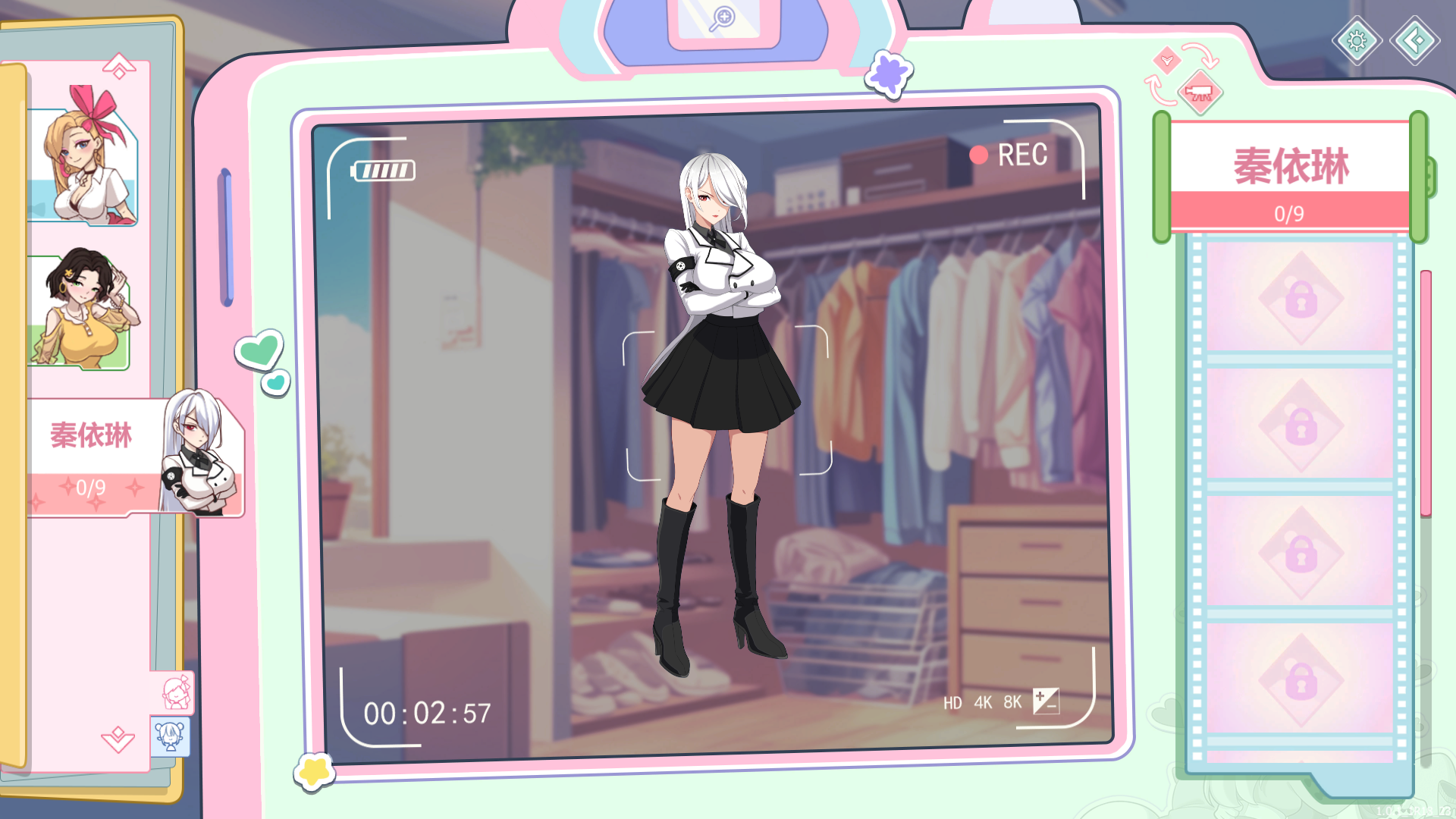Tap the first locked film frame

point(1301,297)
